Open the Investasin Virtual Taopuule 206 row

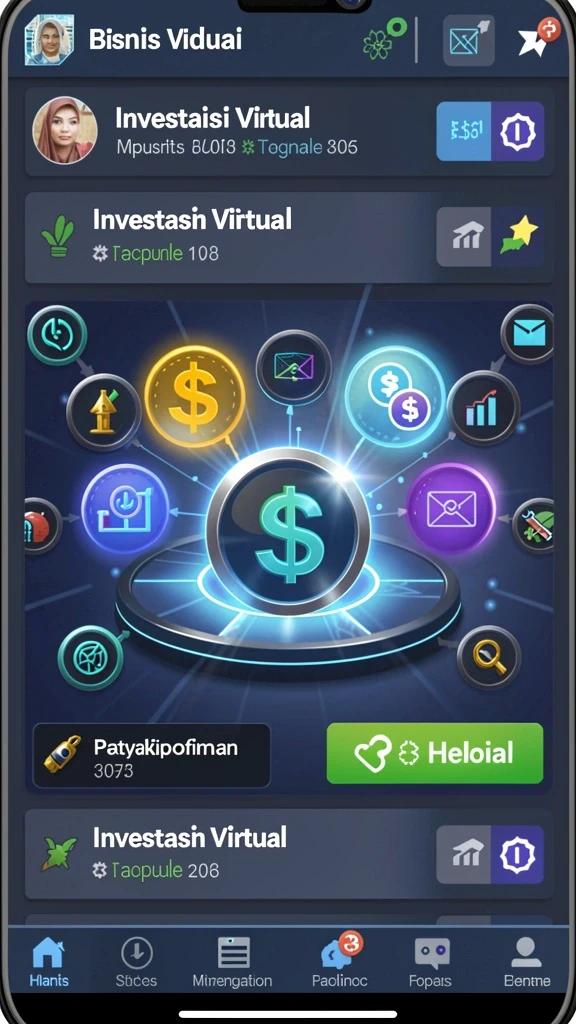coord(289,854)
